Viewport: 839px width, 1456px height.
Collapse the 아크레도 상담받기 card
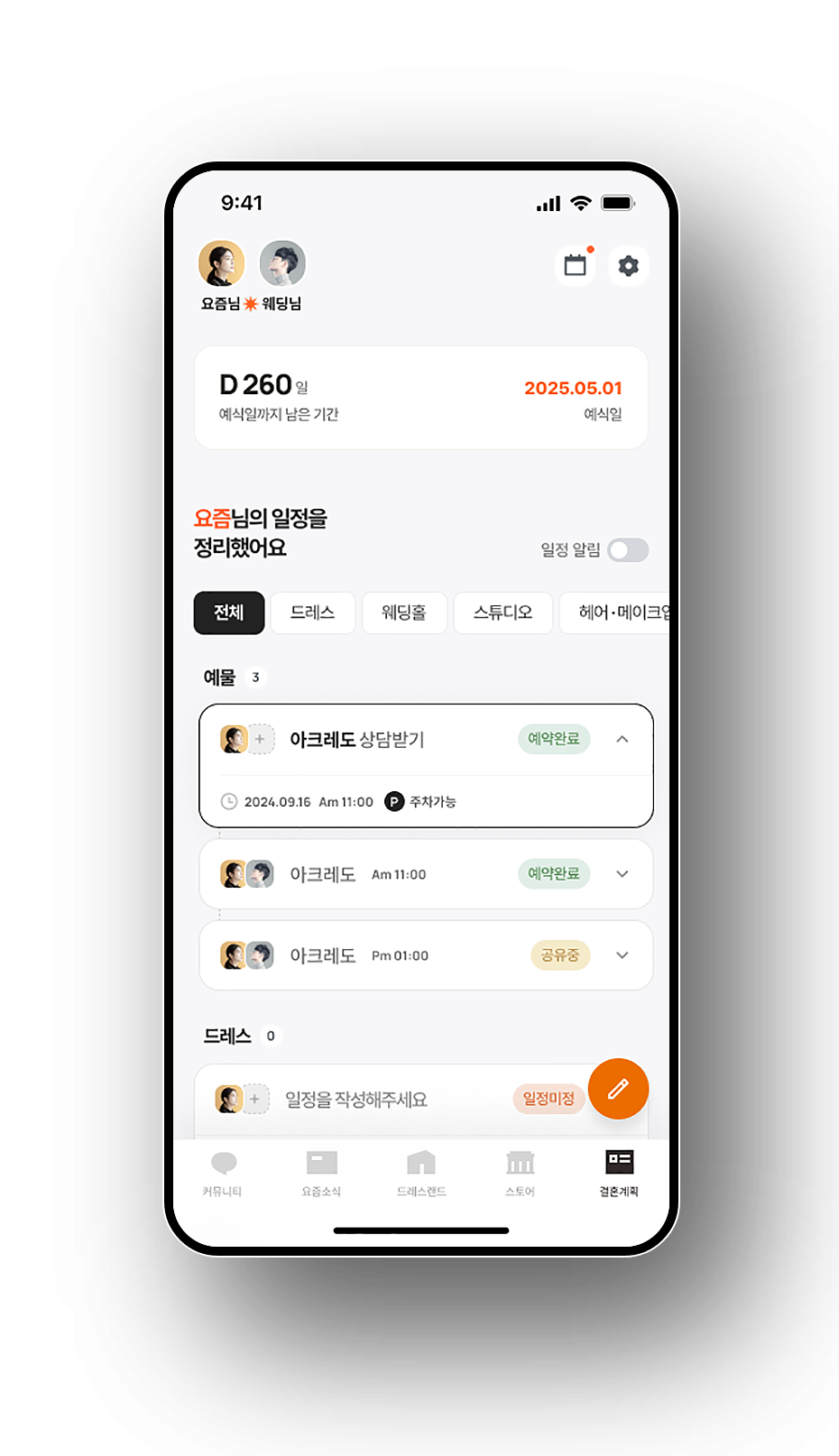click(x=622, y=739)
